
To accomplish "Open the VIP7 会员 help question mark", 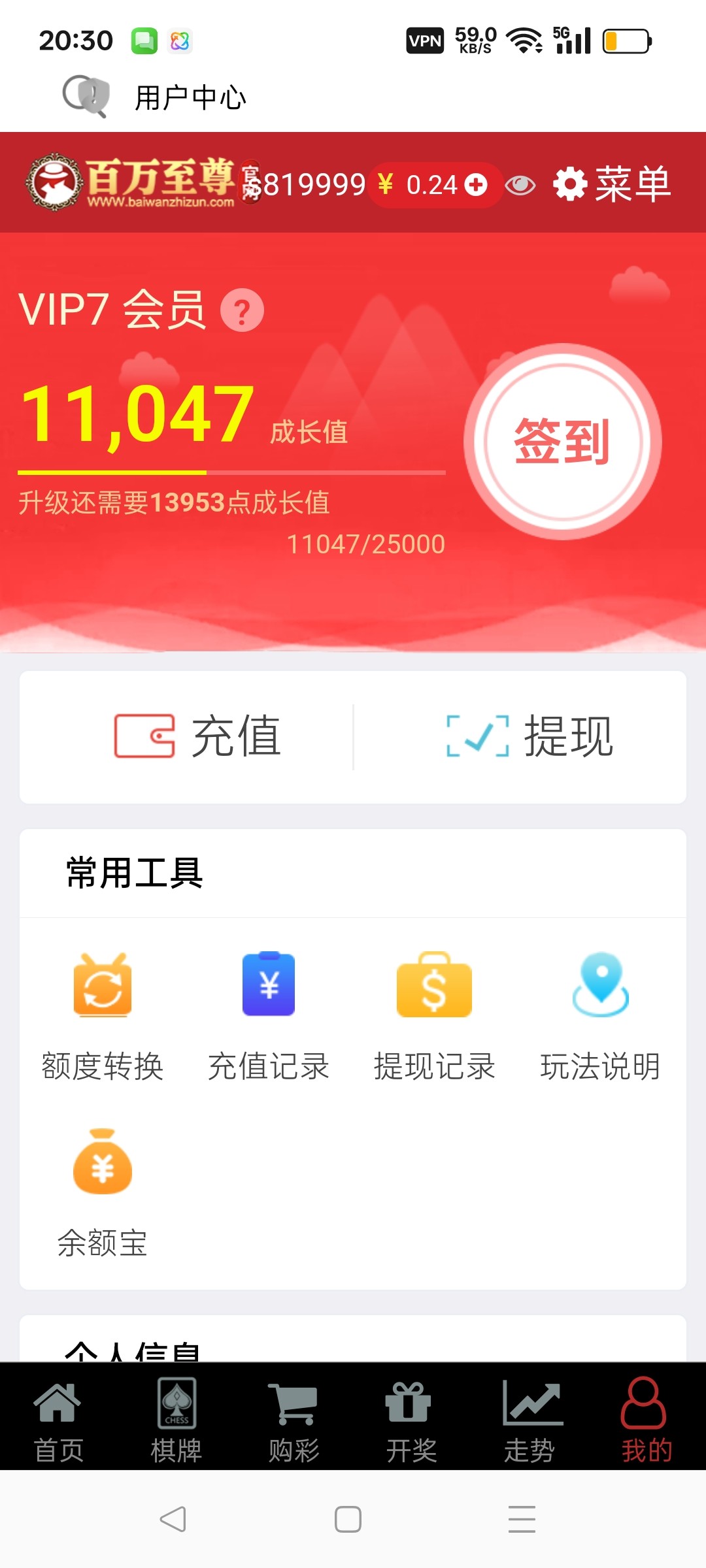I will [242, 310].
